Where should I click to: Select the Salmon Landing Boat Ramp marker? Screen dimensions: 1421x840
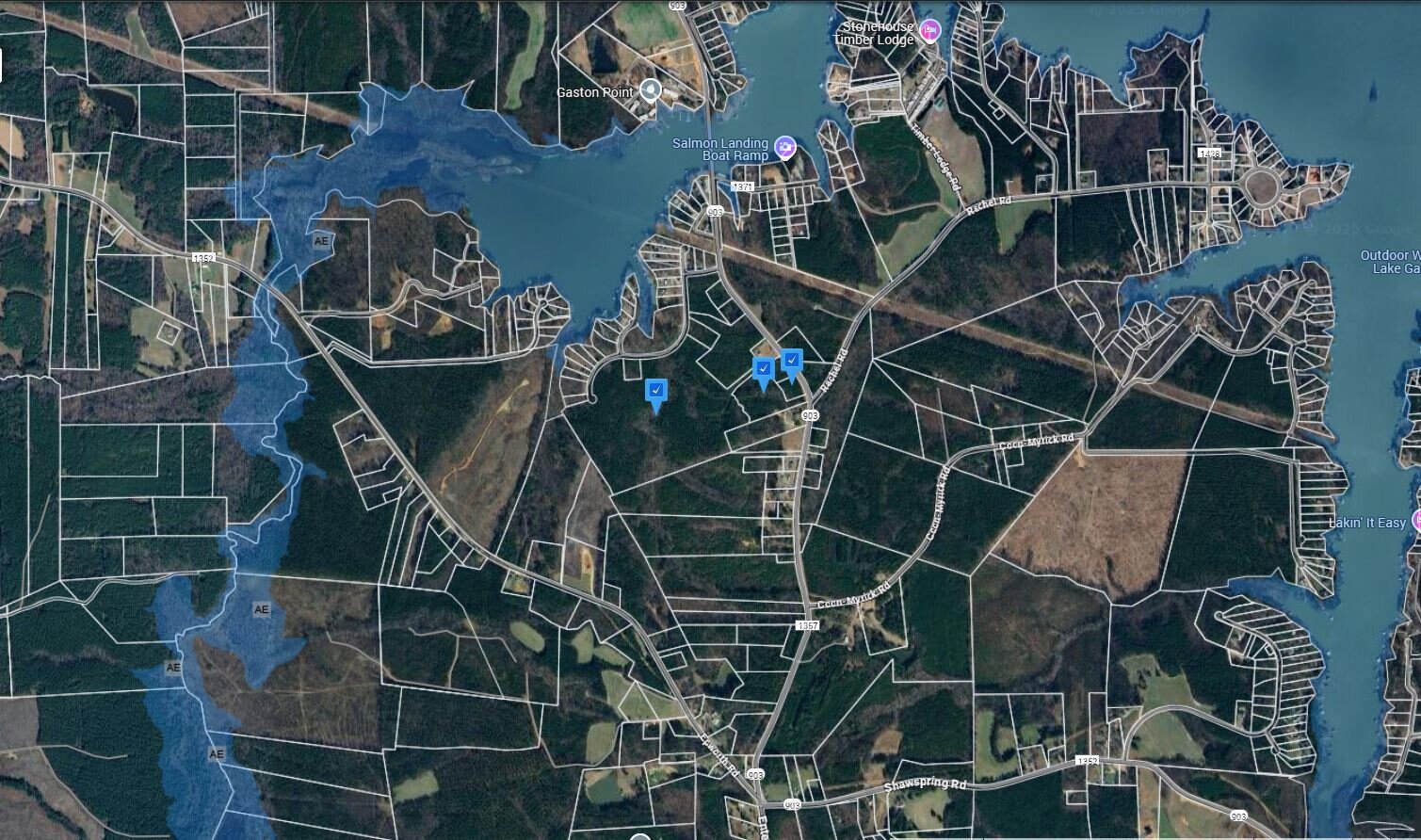[x=785, y=148]
